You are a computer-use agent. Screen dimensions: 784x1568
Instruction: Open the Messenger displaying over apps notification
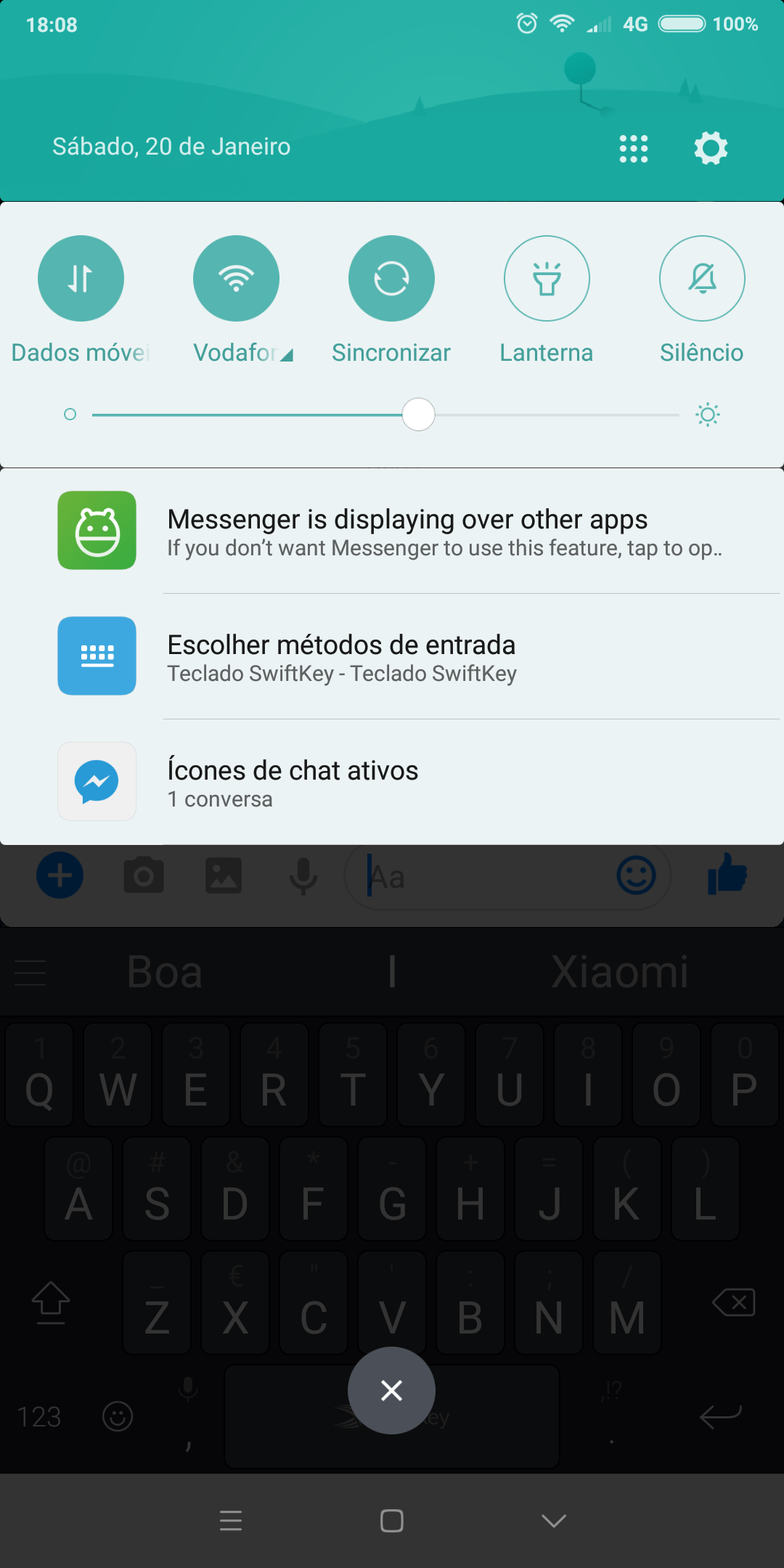click(x=392, y=531)
